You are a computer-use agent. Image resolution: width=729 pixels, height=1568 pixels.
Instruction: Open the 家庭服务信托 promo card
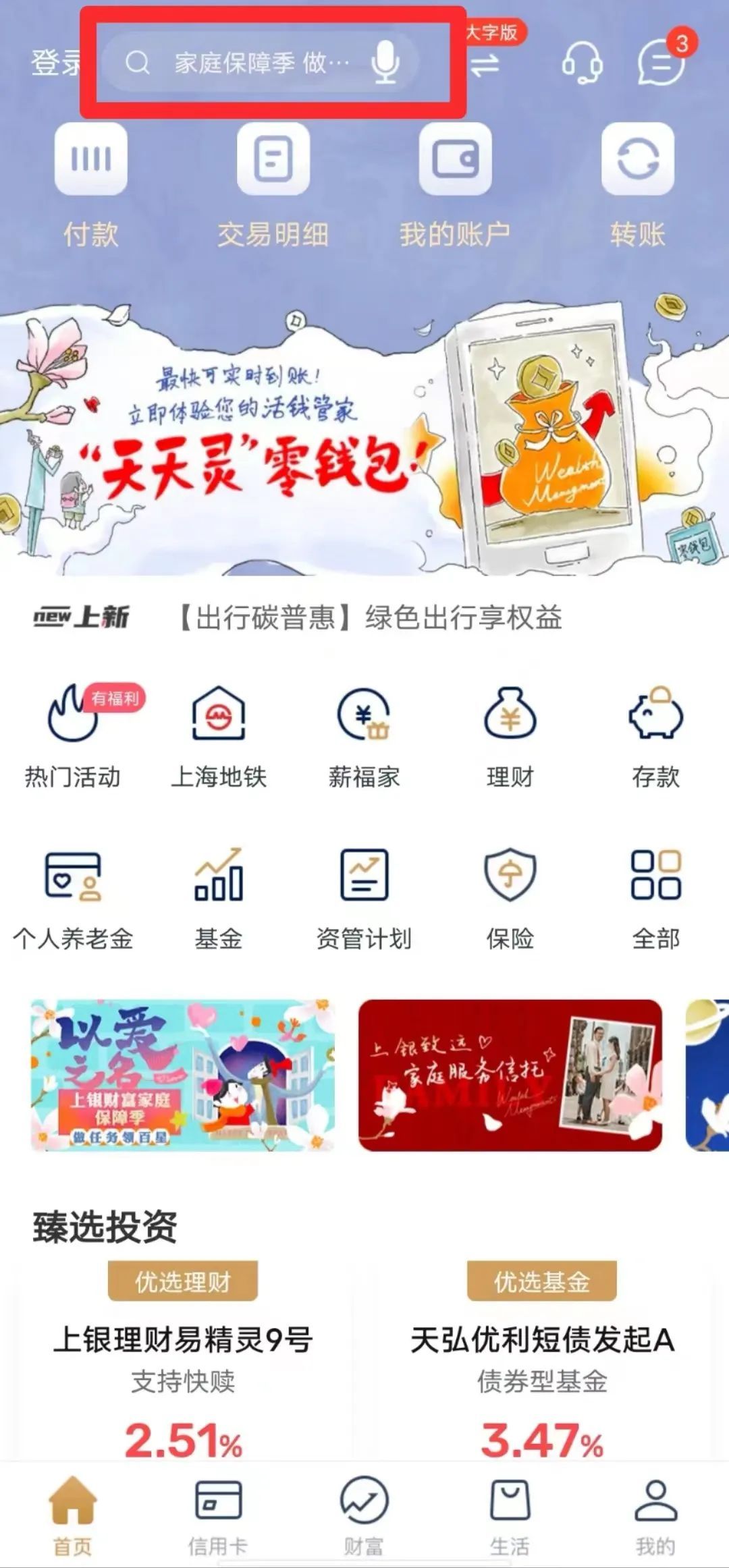click(510, 1075)
